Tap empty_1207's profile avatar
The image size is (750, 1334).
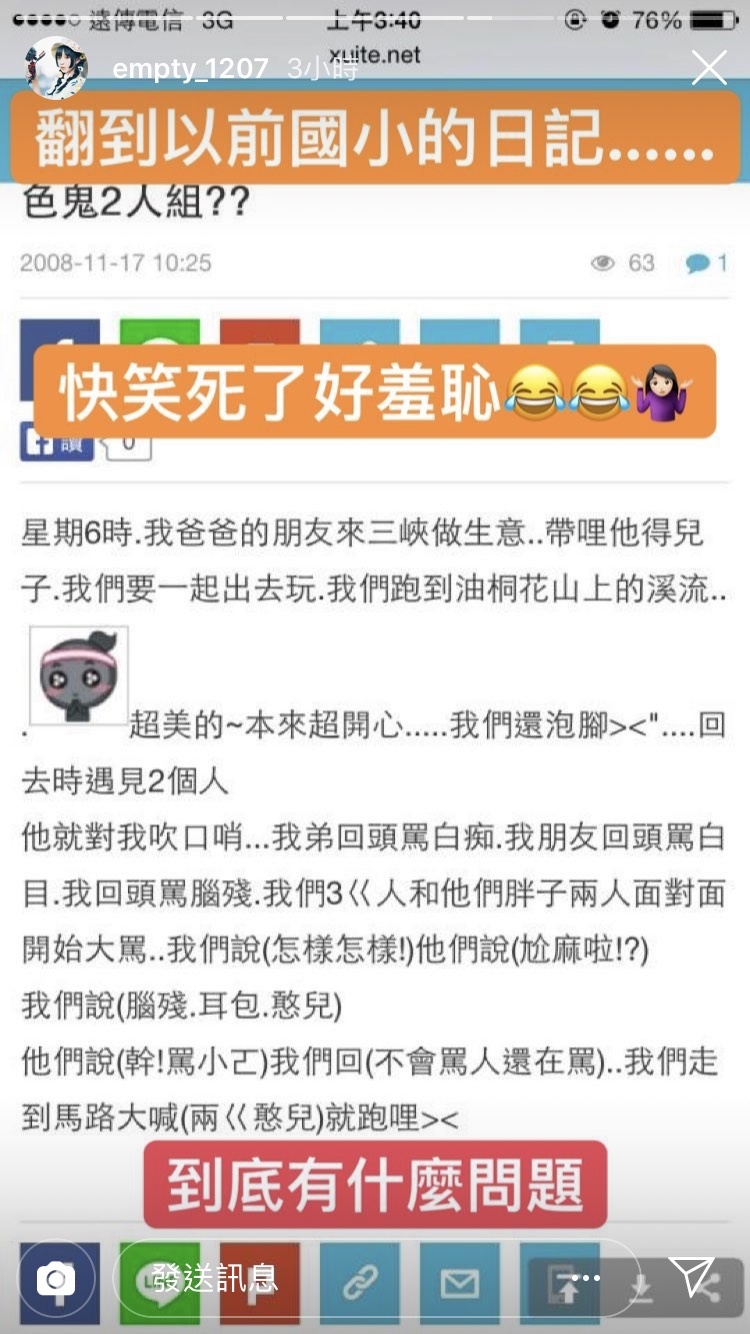tap(57, 68)
